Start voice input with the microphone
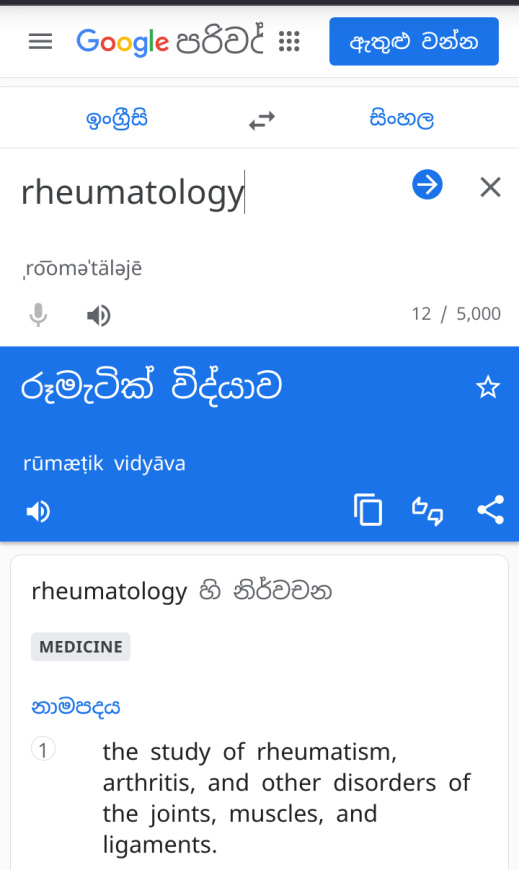The width and height of the screenshot is (519, 870). 38,315
